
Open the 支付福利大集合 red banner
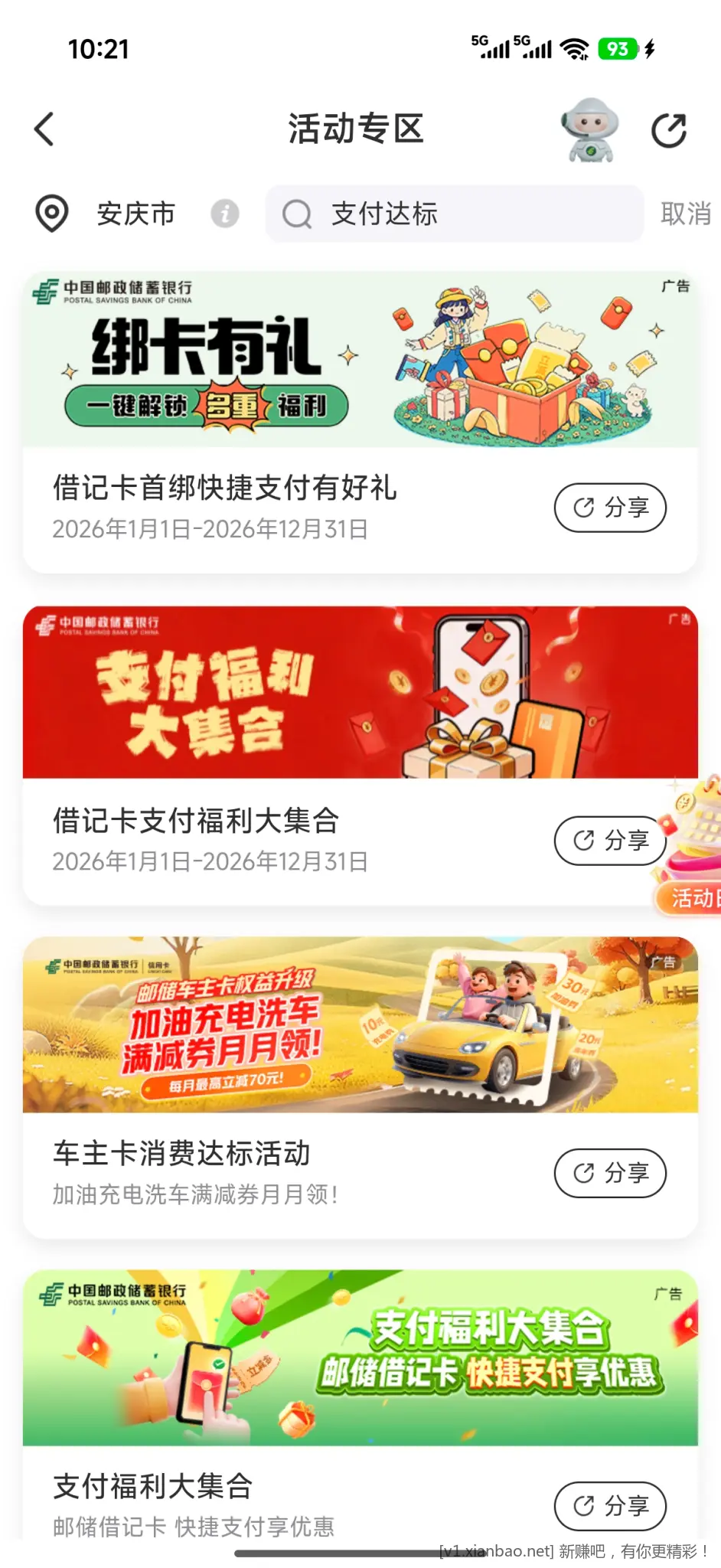point(360,691)
